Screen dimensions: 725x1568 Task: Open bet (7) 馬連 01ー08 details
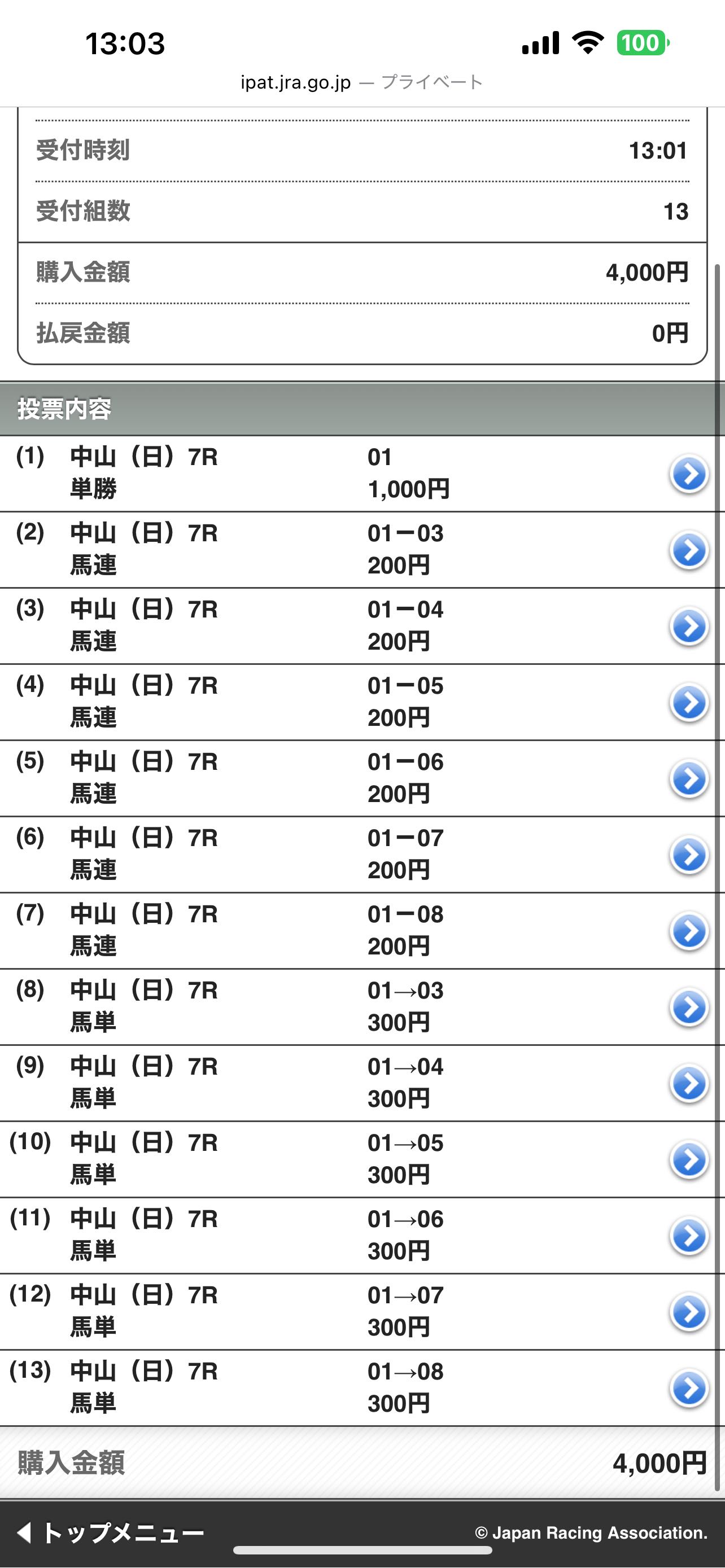[688, 930]
